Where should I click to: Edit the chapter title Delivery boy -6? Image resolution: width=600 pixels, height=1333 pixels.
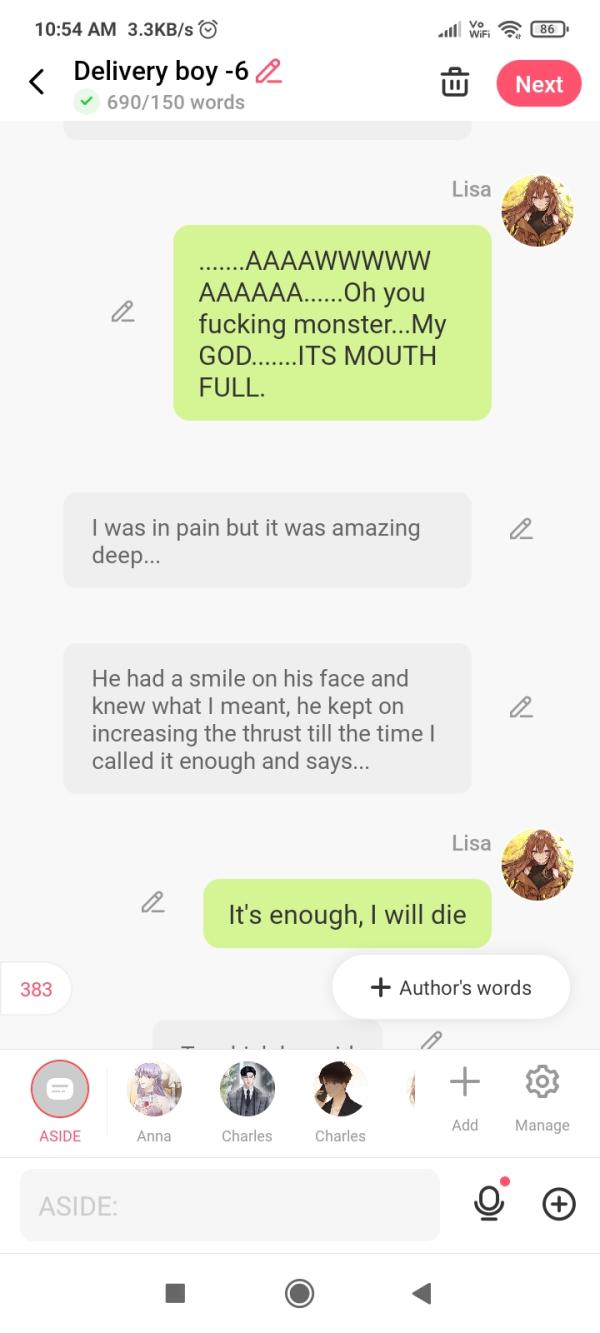(x=268, y=71)
